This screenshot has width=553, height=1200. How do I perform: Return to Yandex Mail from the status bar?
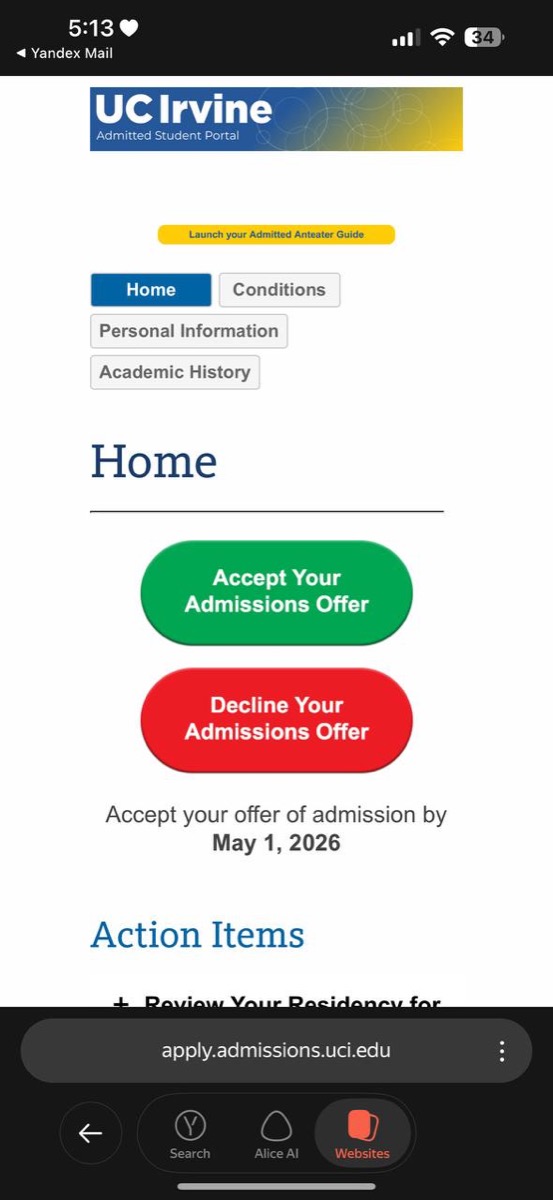pos(65,54)
